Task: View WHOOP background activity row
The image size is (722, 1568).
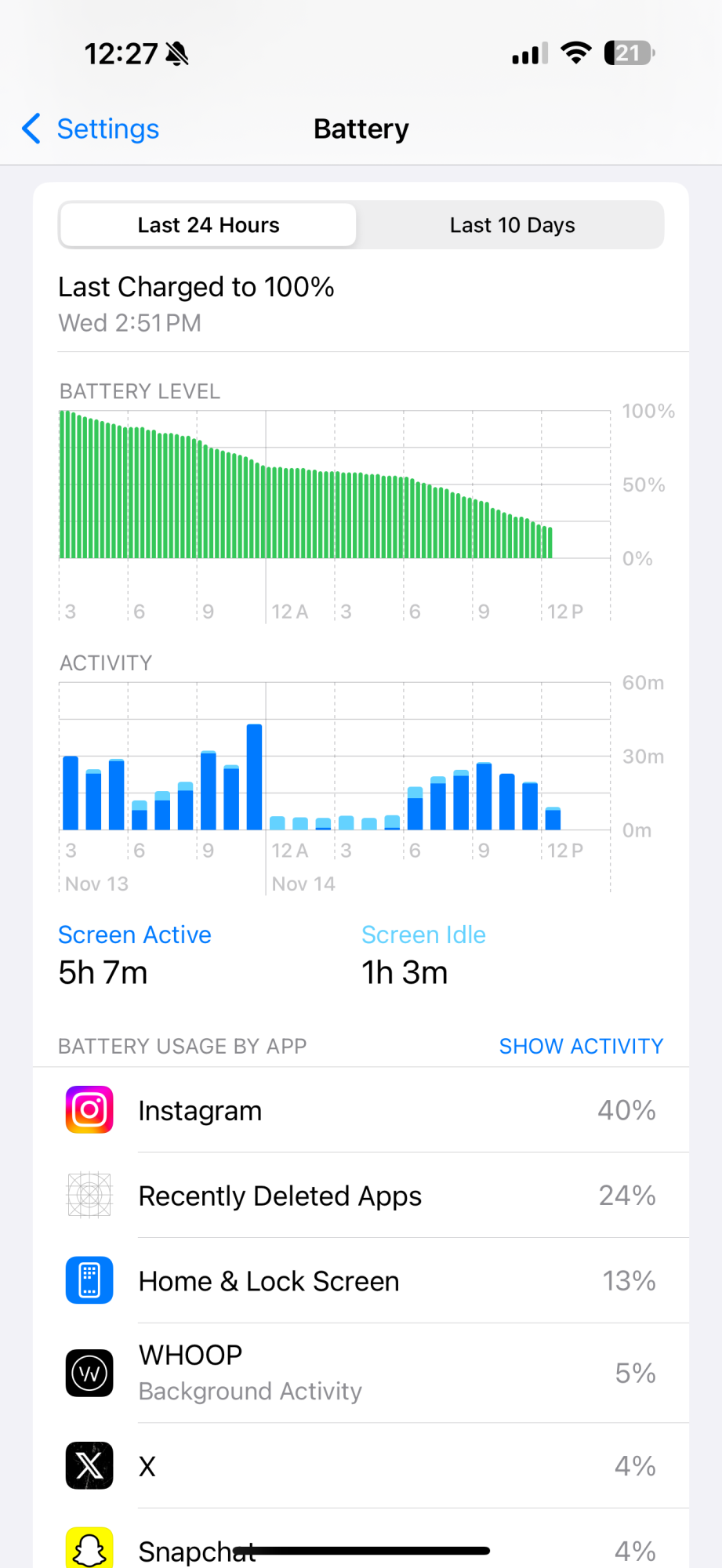Action: click(x=361, y=1373)
